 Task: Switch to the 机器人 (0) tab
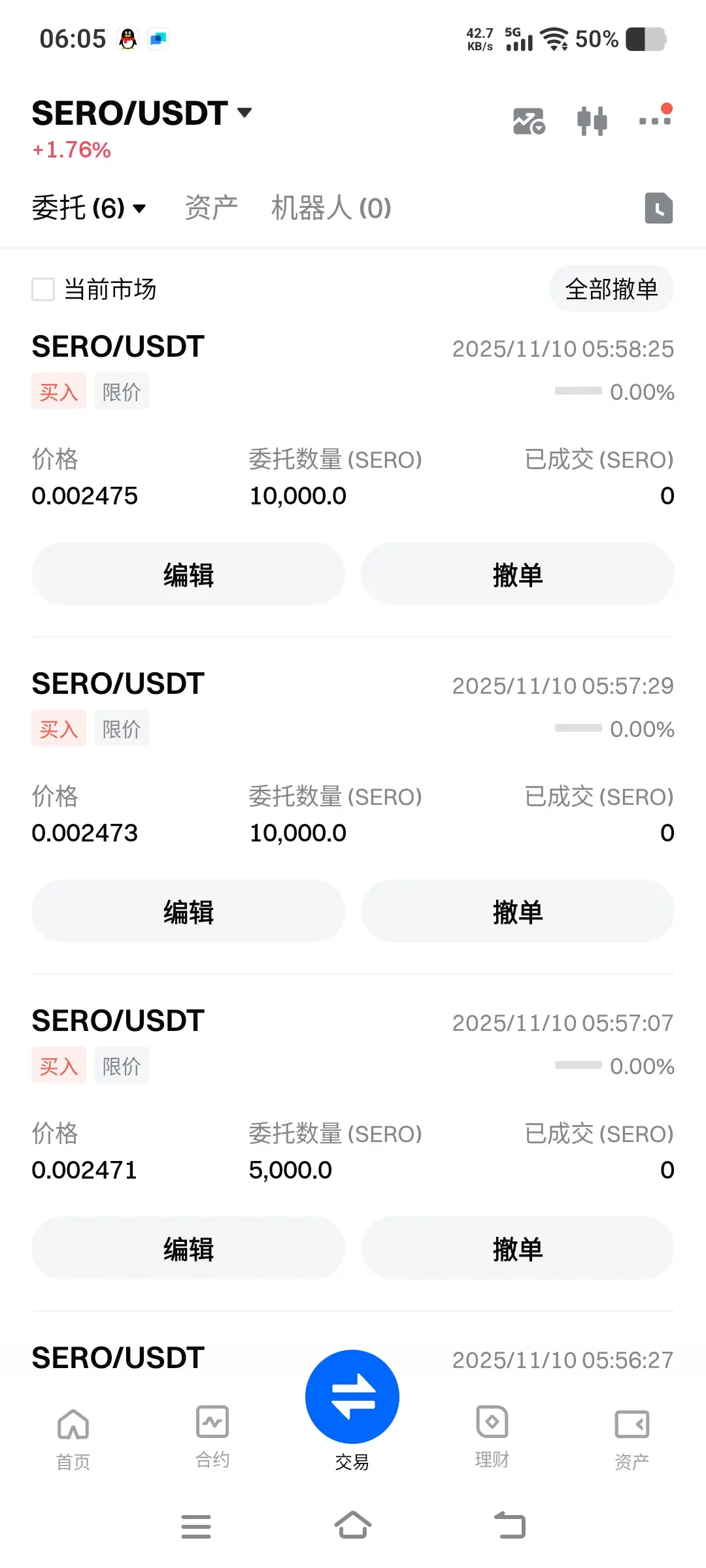pyautogui.click(x=331, y=208)
